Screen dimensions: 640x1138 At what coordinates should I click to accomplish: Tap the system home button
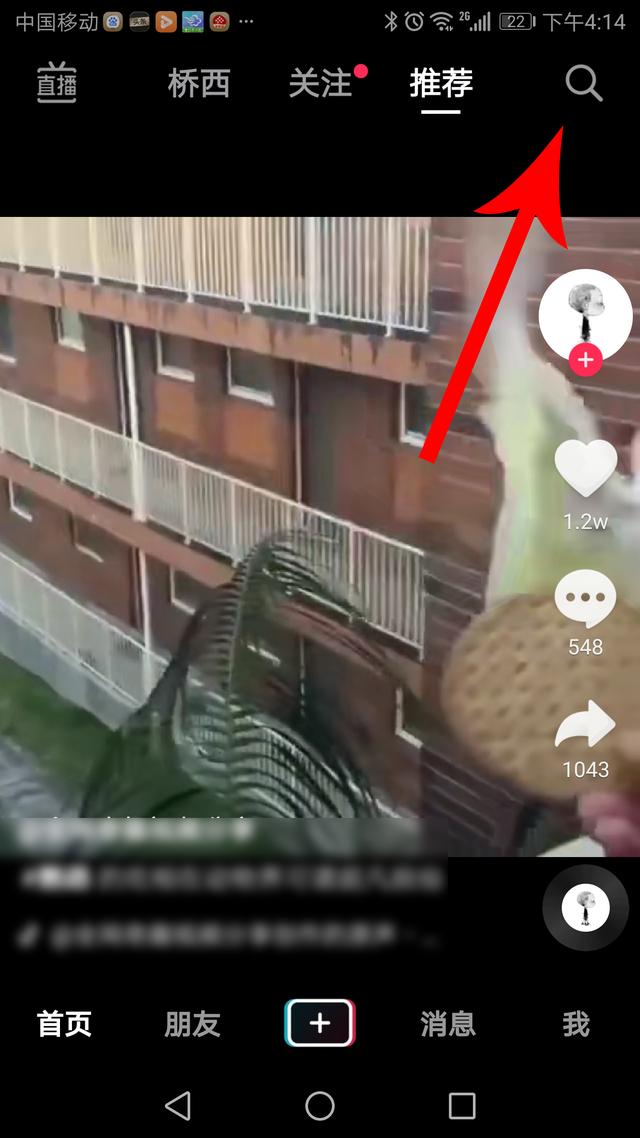point(320,1105)
